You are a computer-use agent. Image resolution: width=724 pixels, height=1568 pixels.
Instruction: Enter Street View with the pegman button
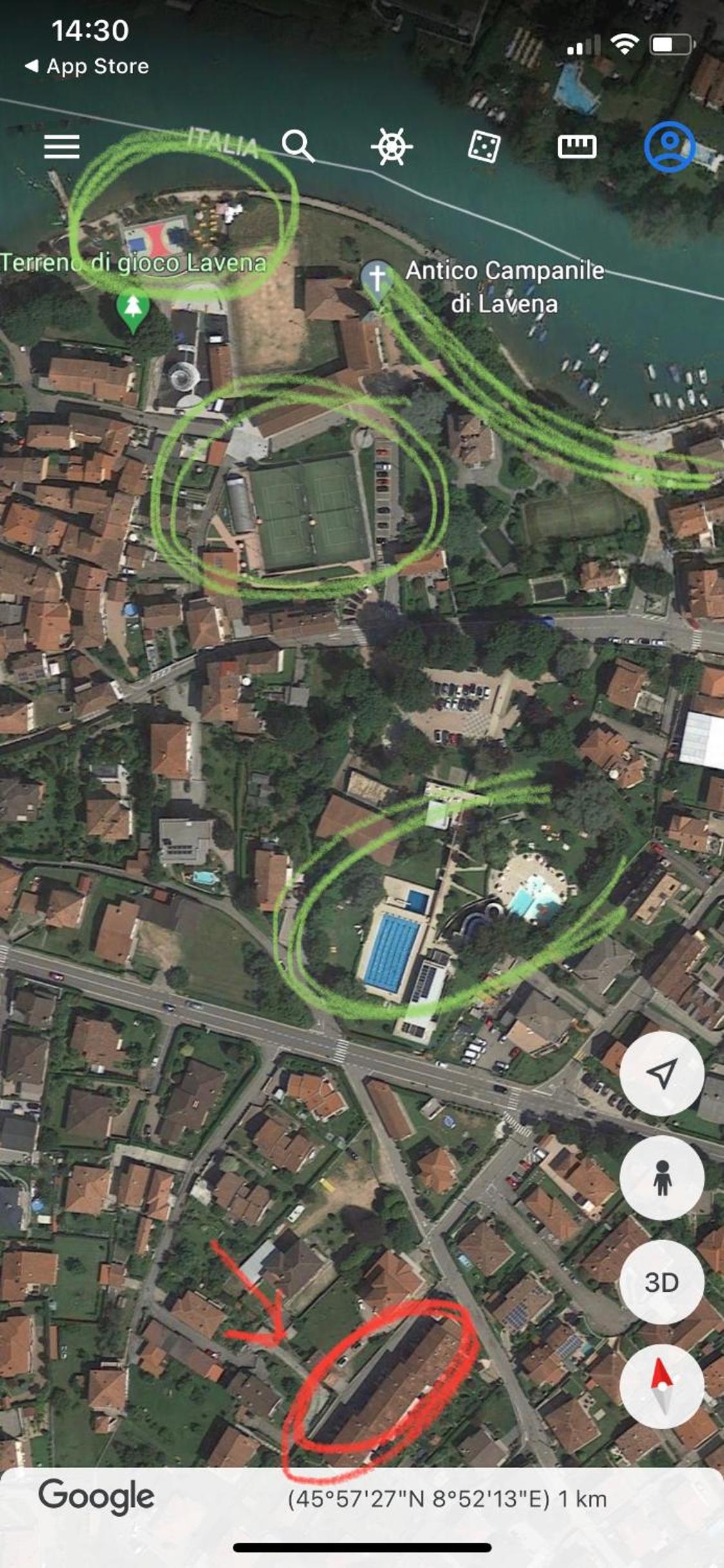(x=662, y=1177)
